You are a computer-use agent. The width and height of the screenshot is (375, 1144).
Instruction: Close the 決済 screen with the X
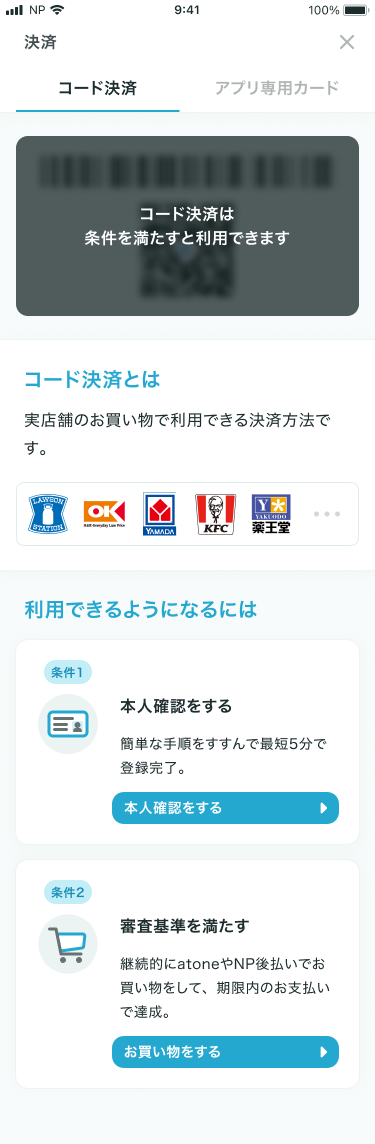pyautogui.click(x=347, y=42)
